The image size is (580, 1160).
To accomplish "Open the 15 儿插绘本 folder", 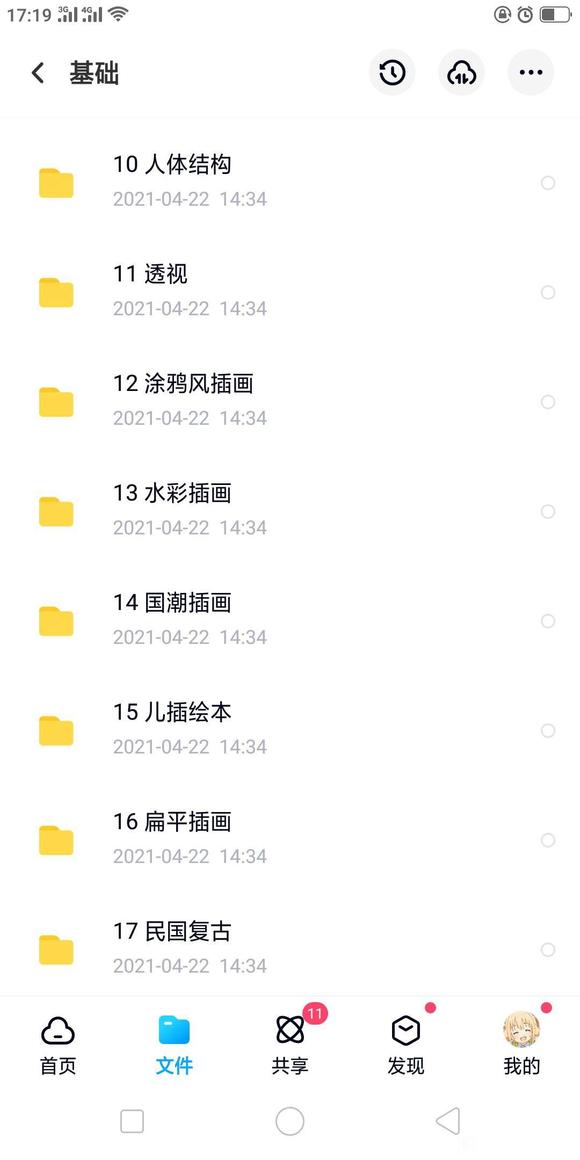I will (290, 729).
